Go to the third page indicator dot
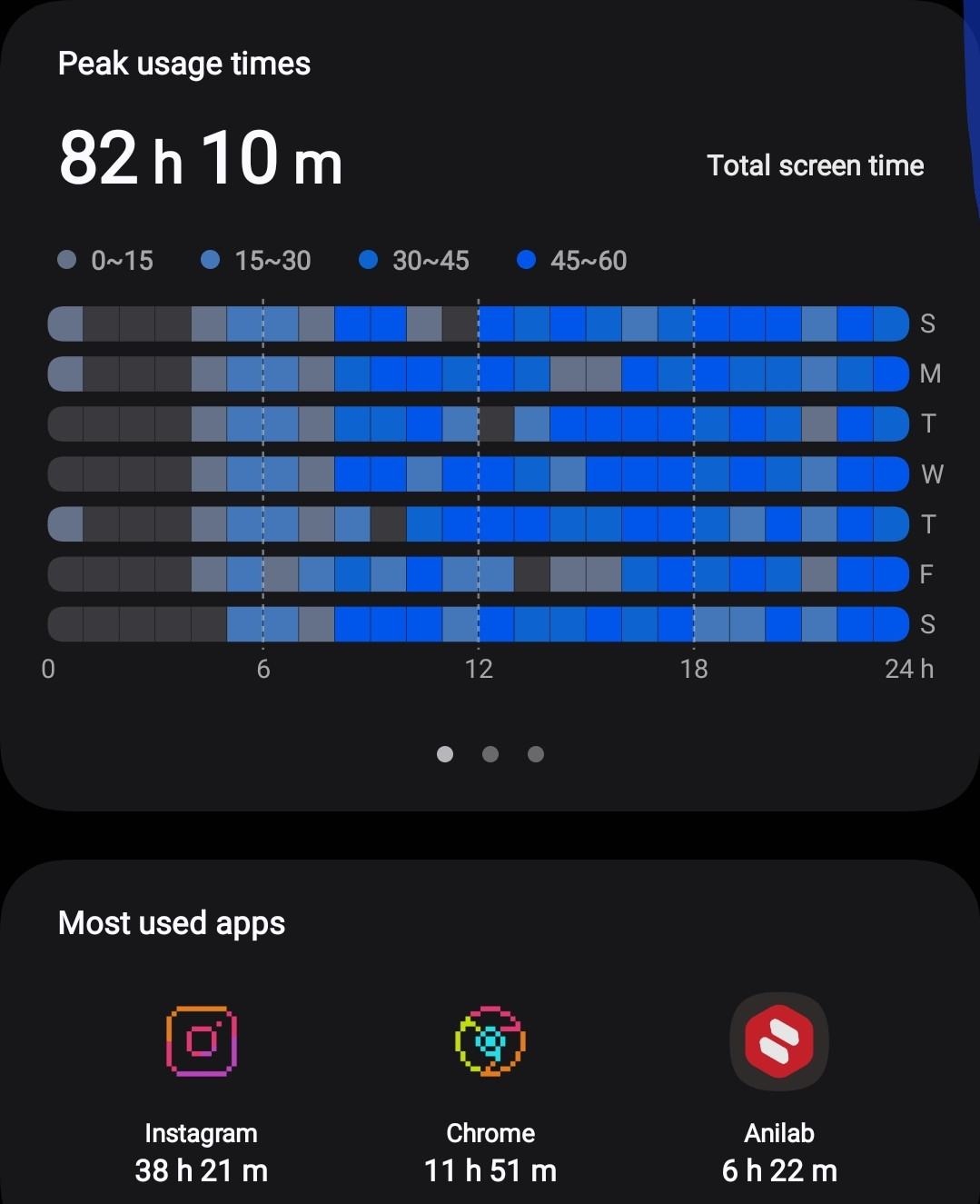 tap(536, 754)
